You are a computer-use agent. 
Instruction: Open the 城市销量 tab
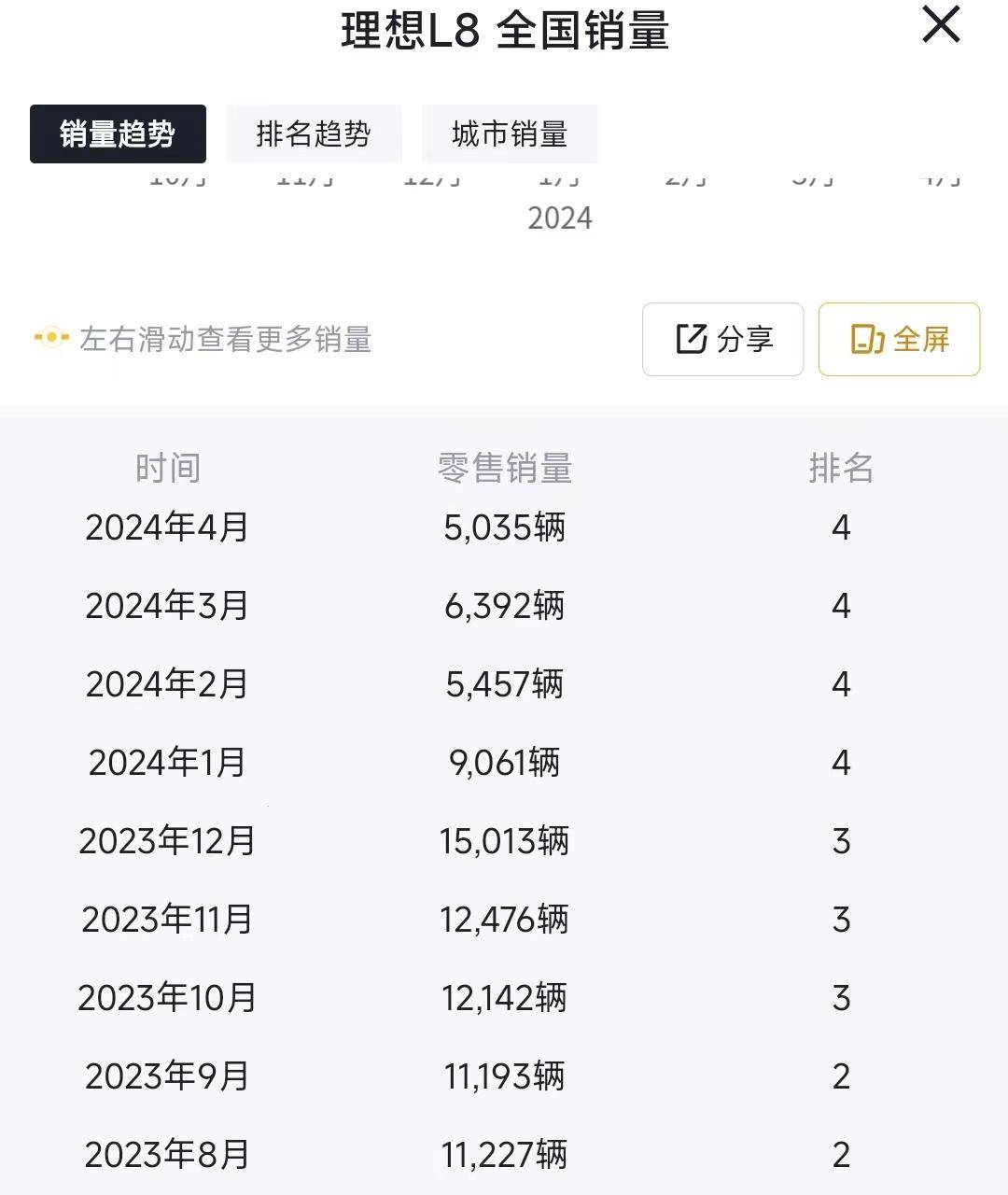coord(510,134)
